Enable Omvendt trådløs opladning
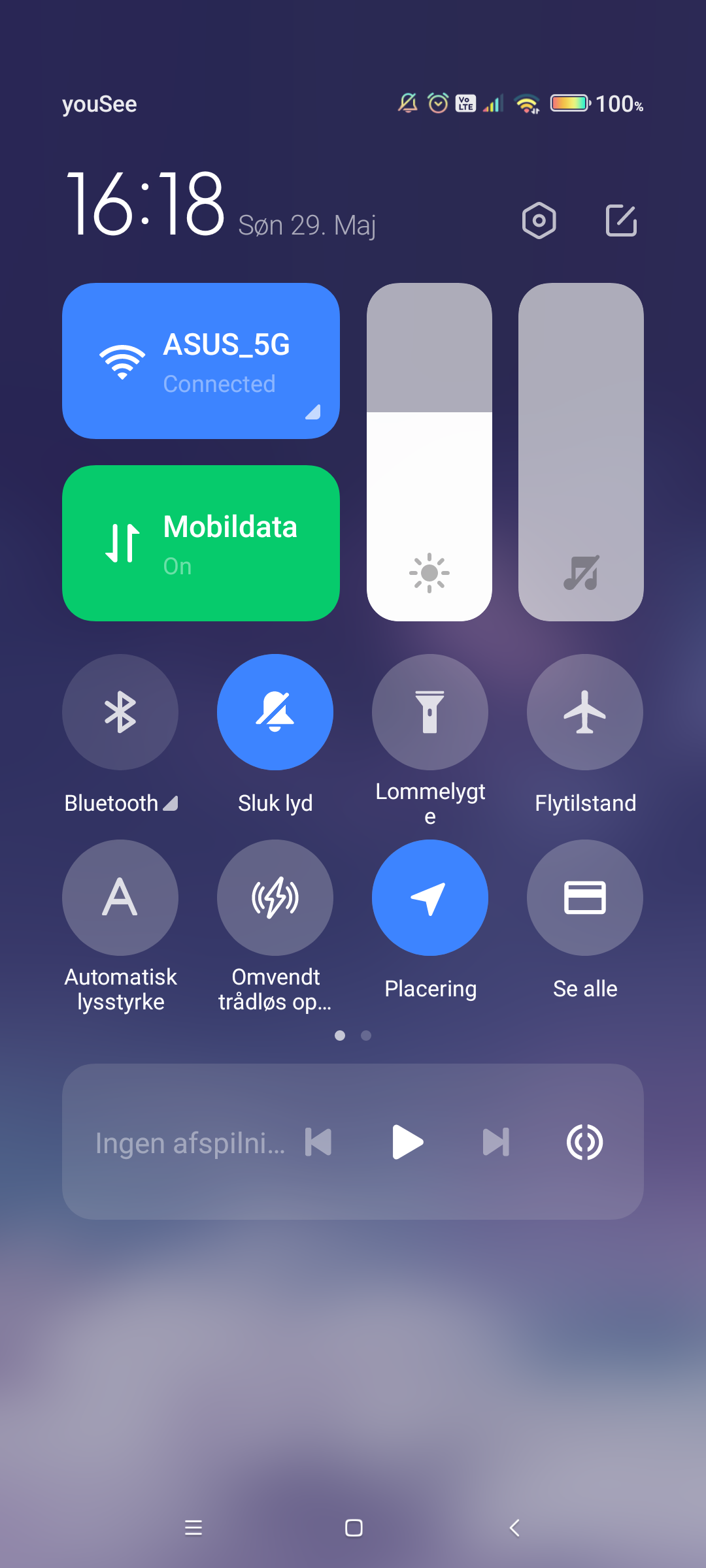This screenshot has height=1568, width=706. [275, 898]
